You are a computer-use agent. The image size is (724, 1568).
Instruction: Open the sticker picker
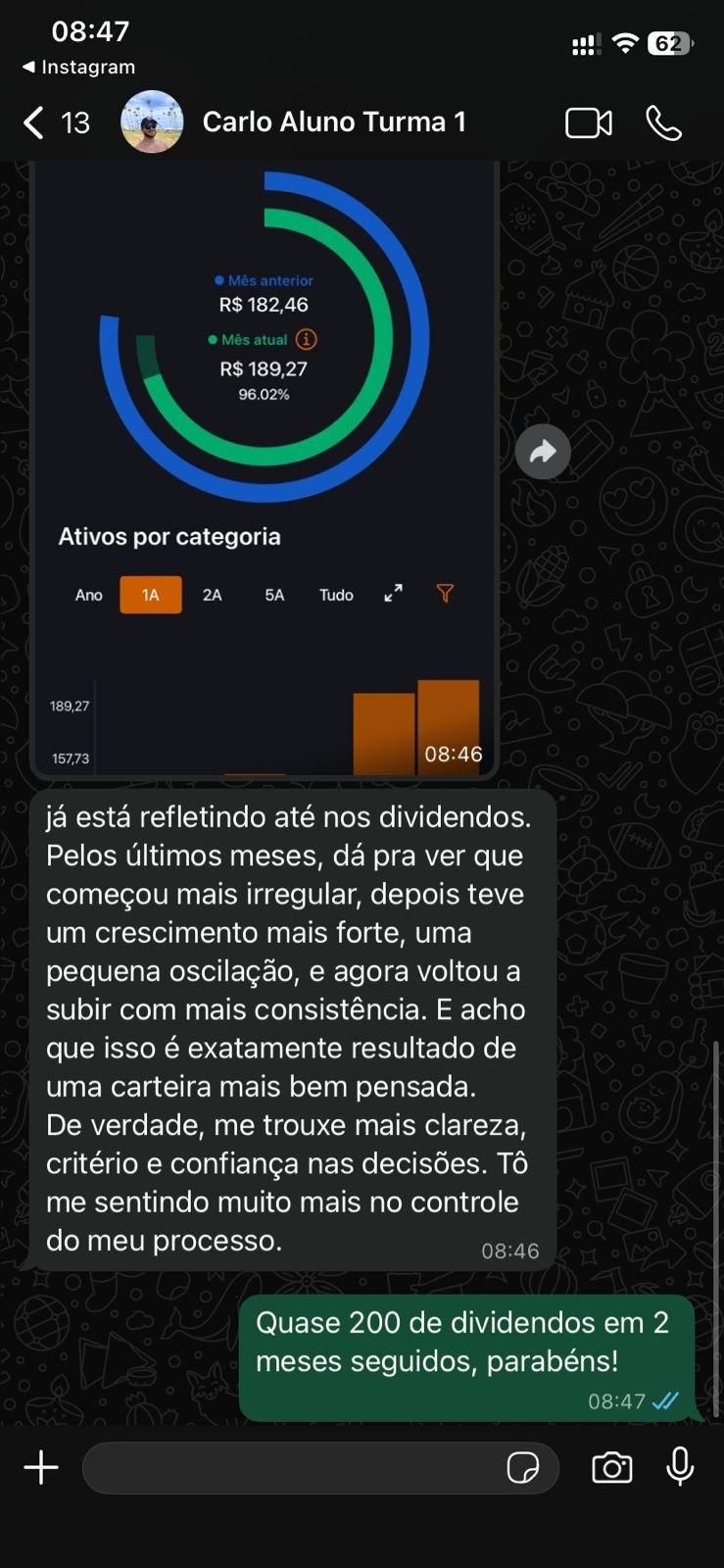click(x=526, y=1467)
